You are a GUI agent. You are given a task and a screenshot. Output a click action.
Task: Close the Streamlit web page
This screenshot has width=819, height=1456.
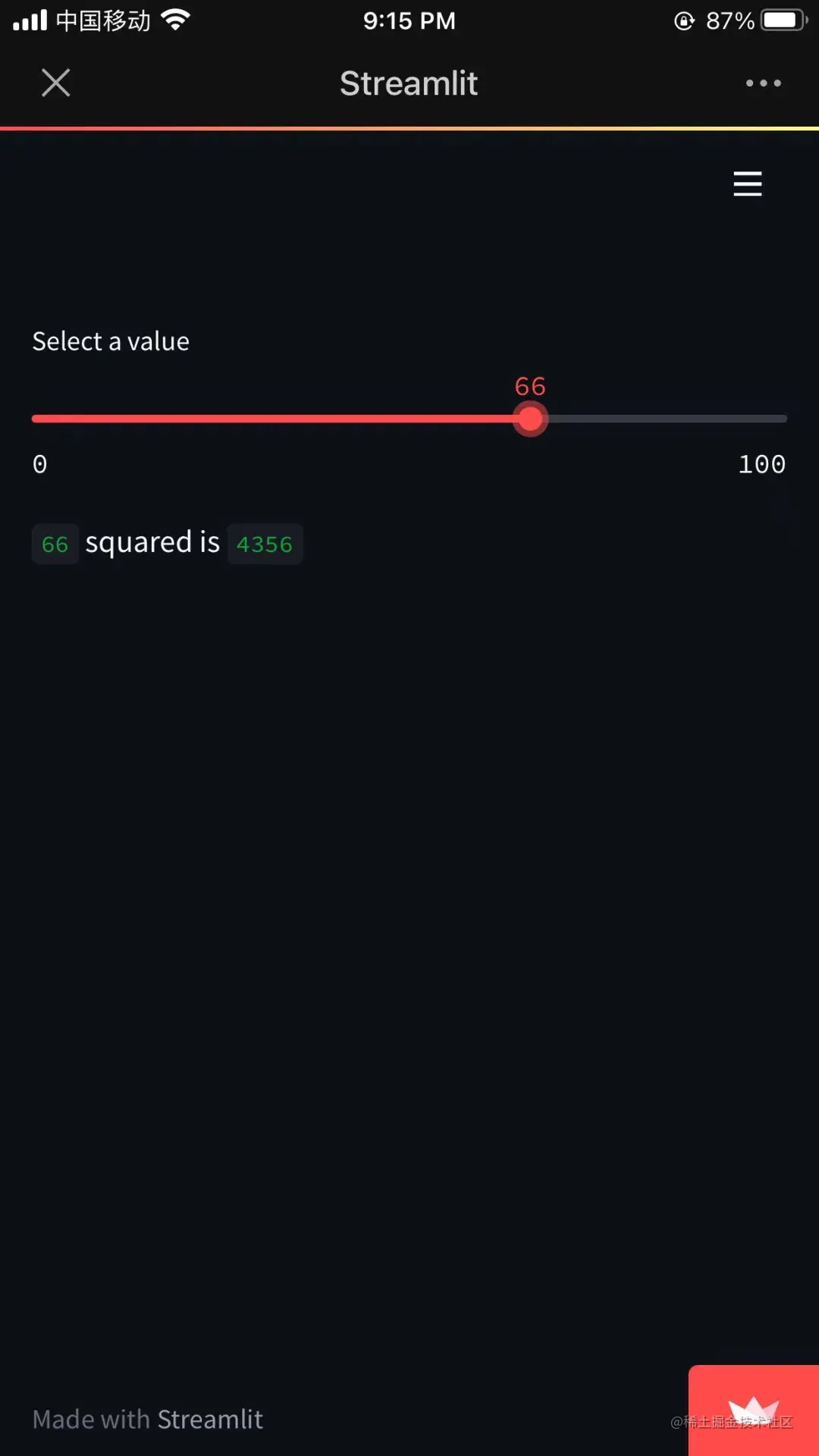pos(55,83)
